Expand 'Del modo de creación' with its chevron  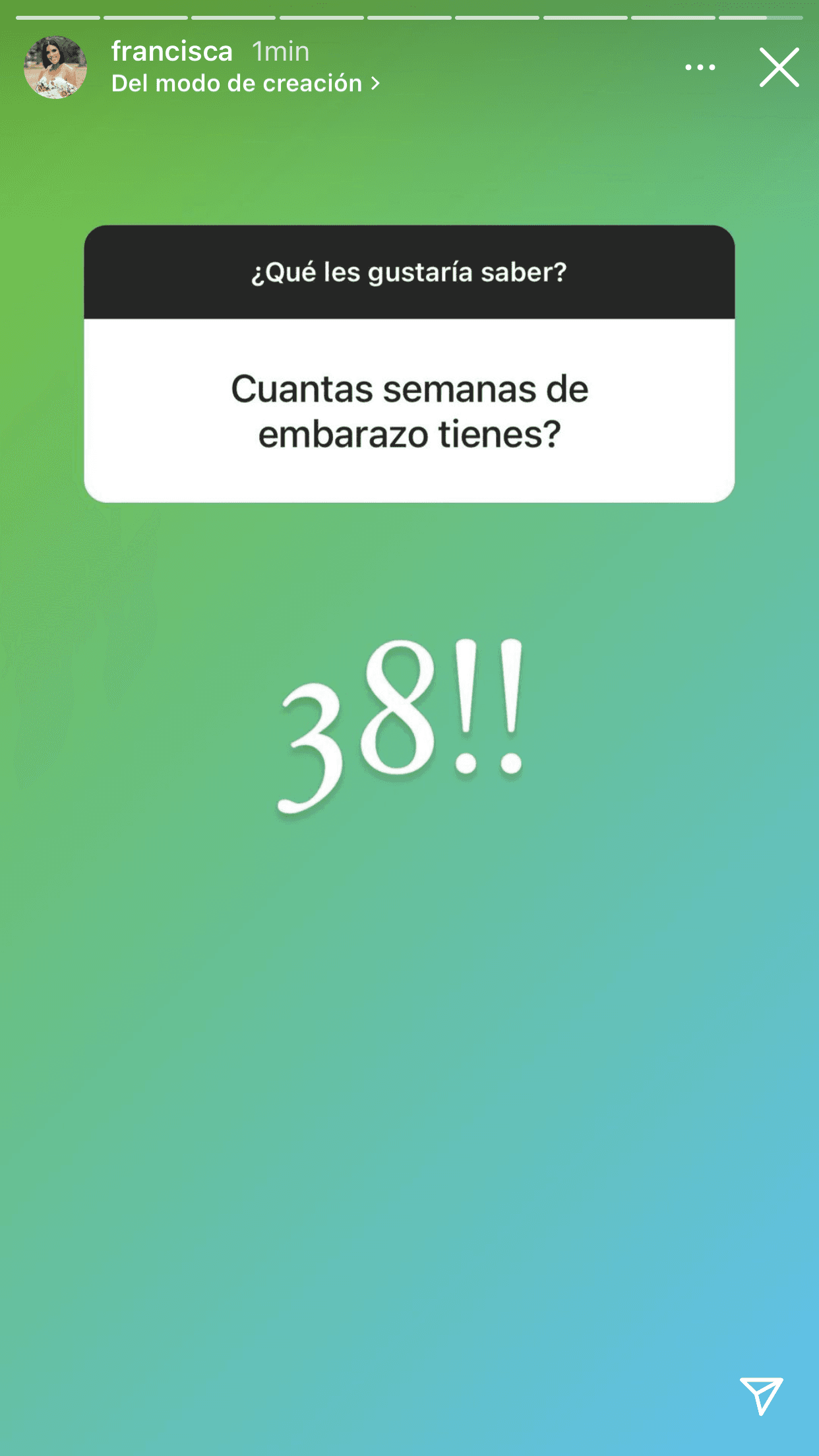tap(376, 82)
